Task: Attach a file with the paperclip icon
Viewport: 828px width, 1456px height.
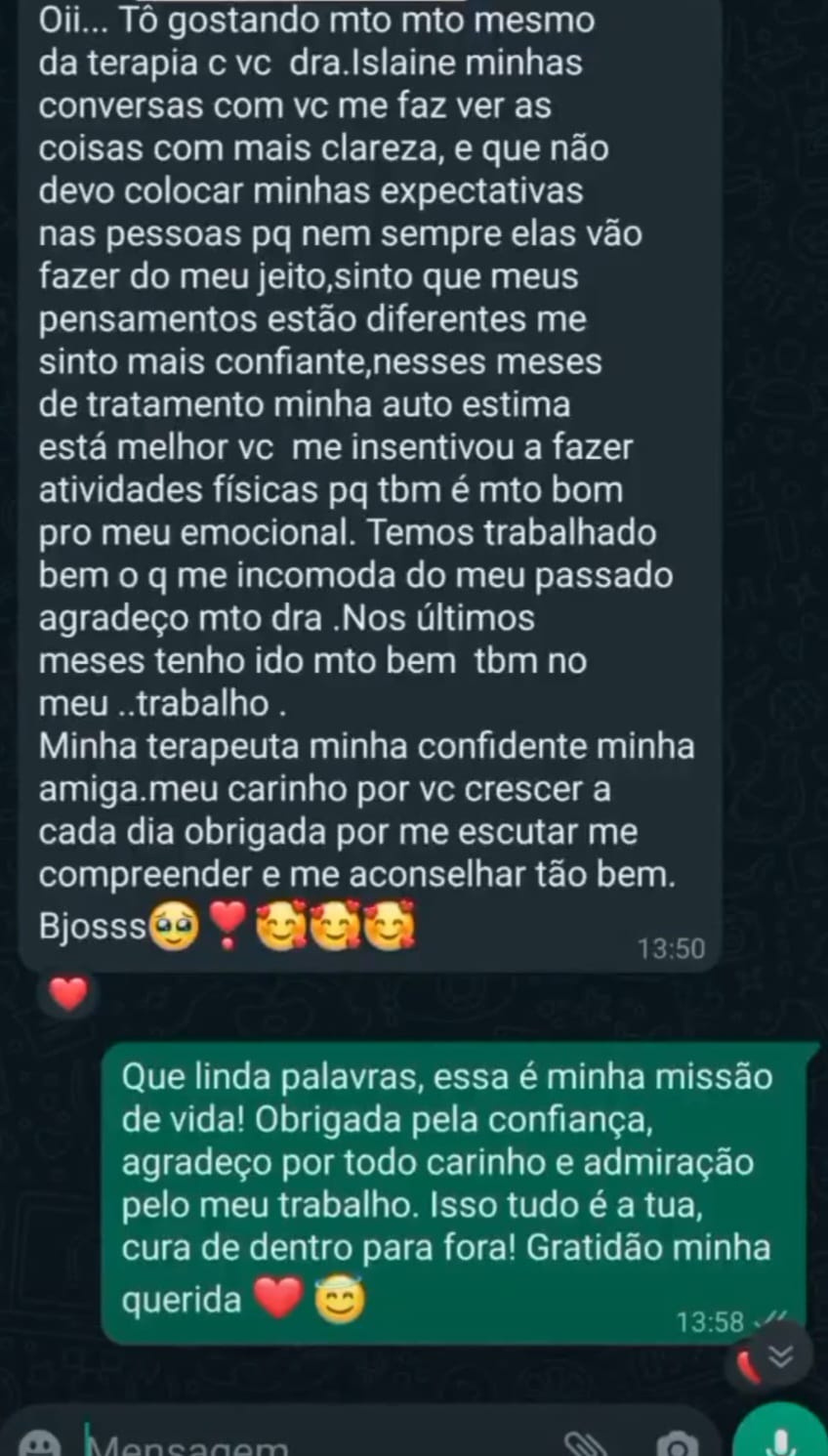Action: (x=587, y=1443)
